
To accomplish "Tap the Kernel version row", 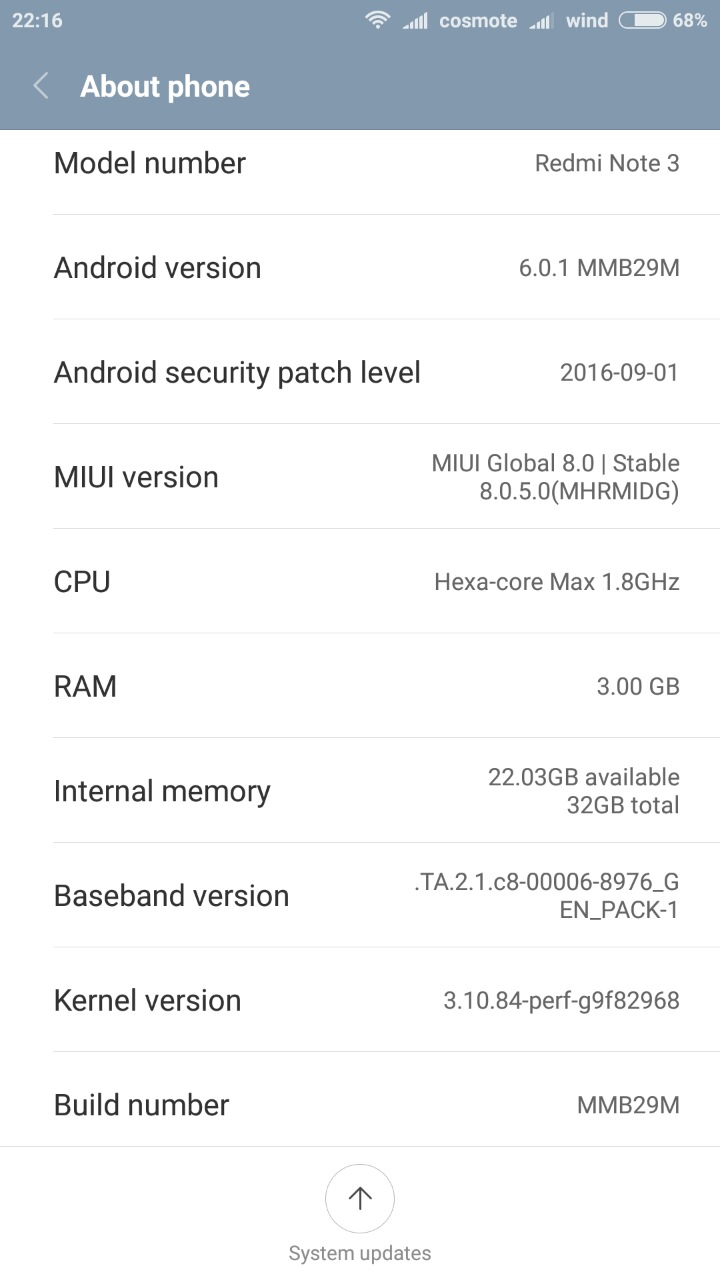I will click(x=360, y=1000).
